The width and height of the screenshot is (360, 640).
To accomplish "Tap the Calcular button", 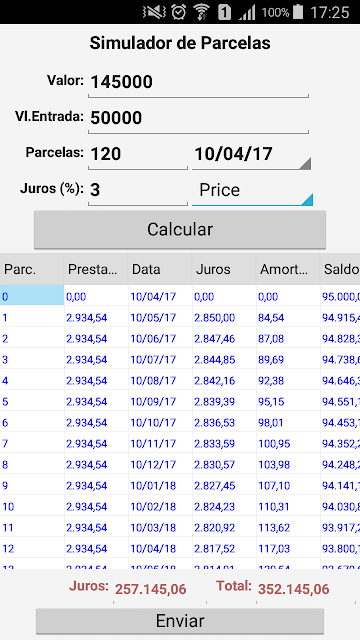I will (x=180, y=229).
